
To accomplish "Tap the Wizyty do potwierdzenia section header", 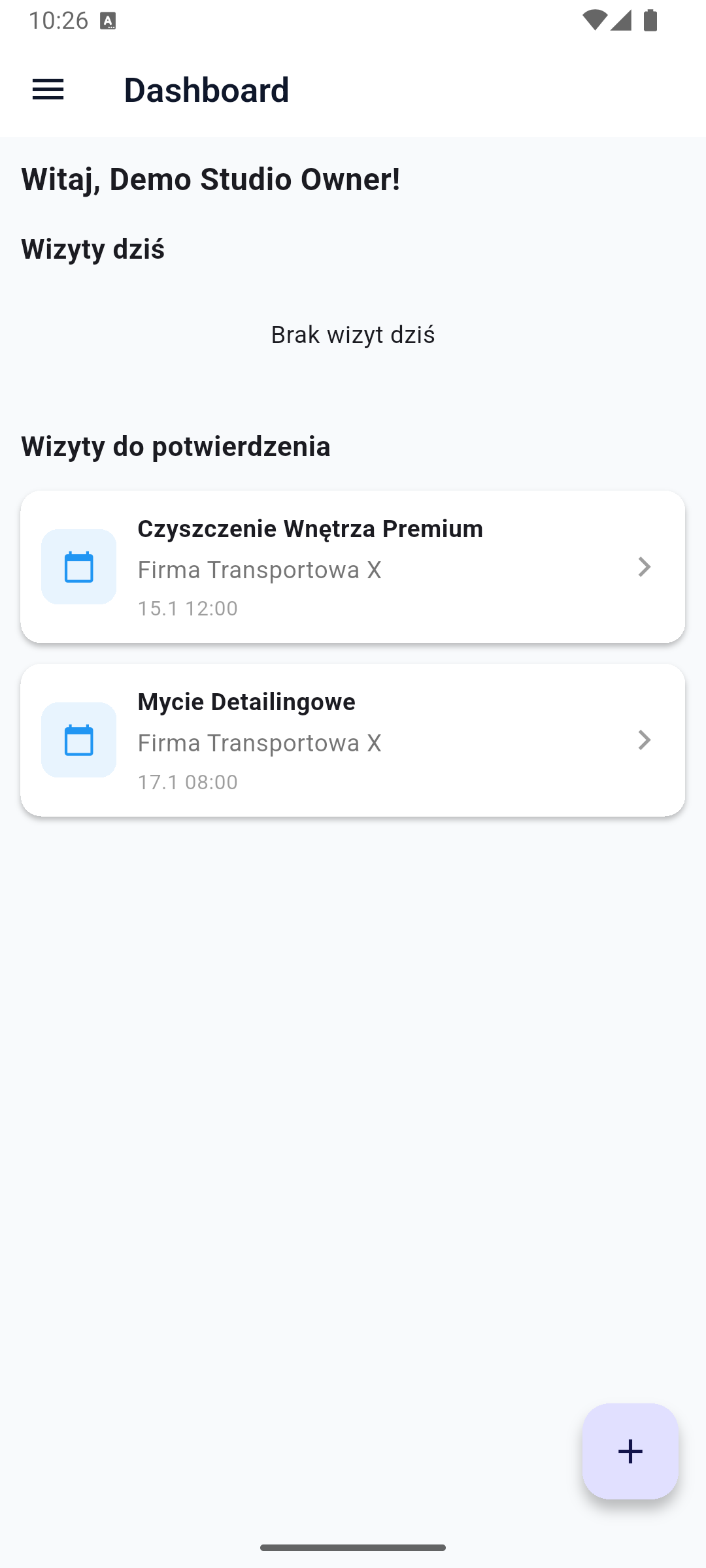I will [x=175, y=447].
